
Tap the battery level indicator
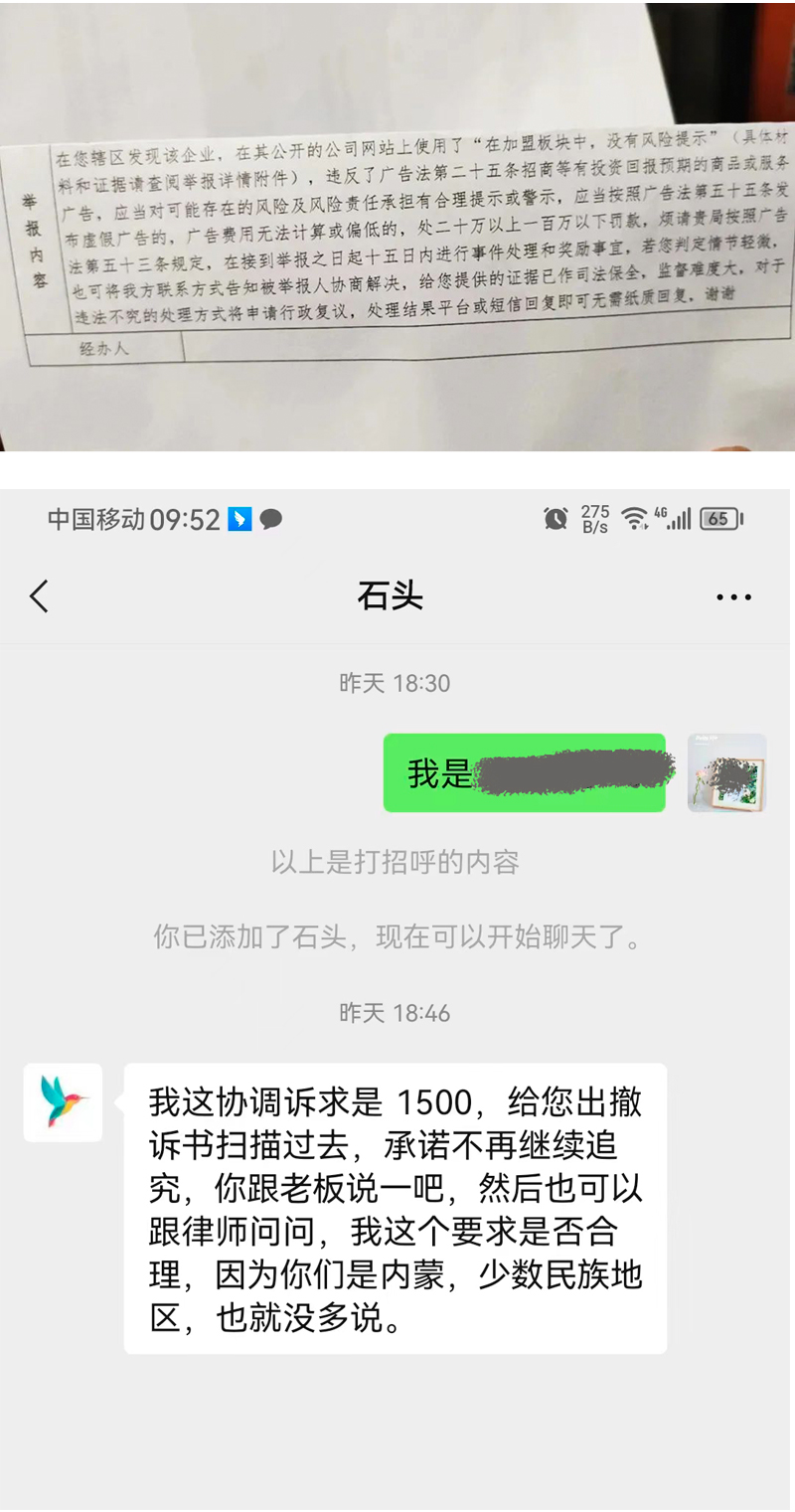tap(717, 518)
